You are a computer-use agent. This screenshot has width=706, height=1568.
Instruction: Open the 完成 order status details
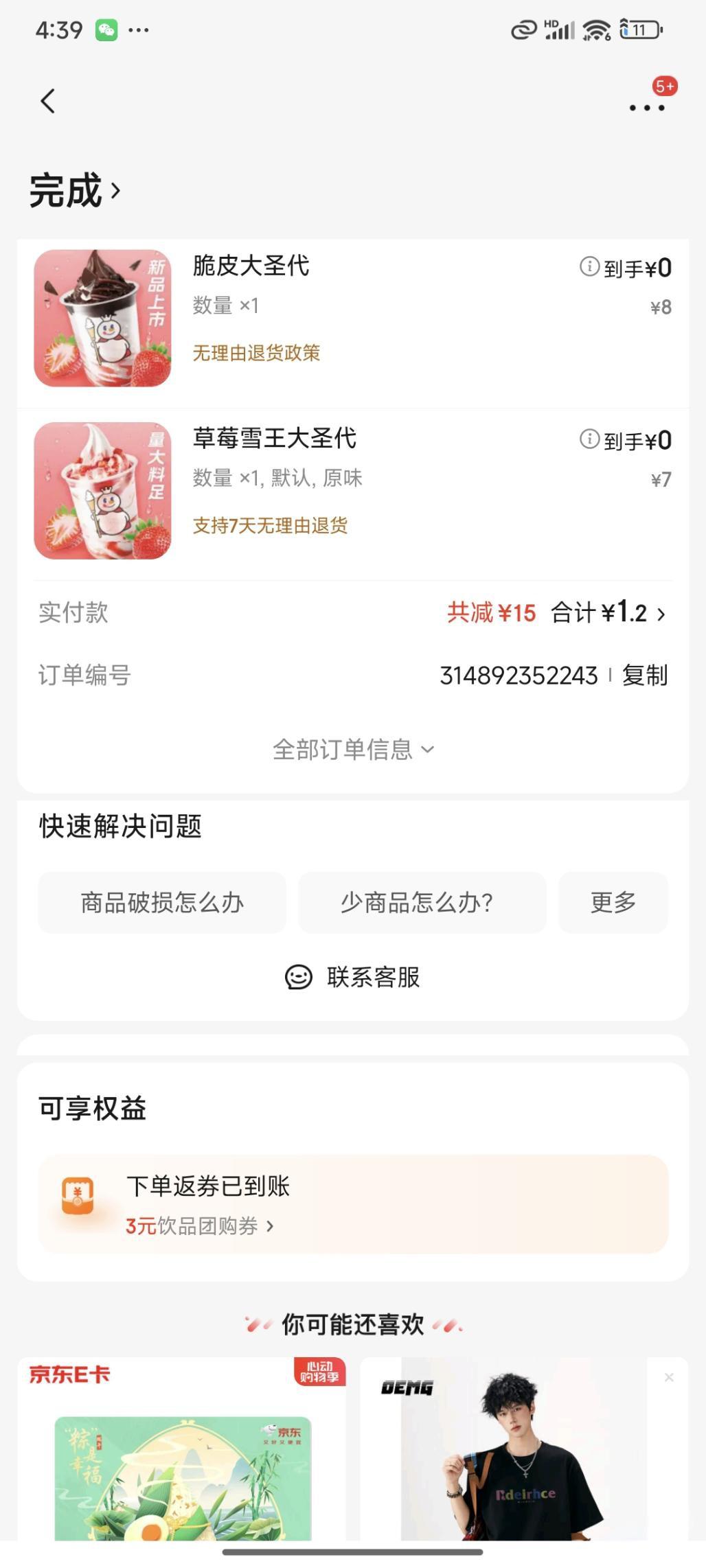(75, 190)
